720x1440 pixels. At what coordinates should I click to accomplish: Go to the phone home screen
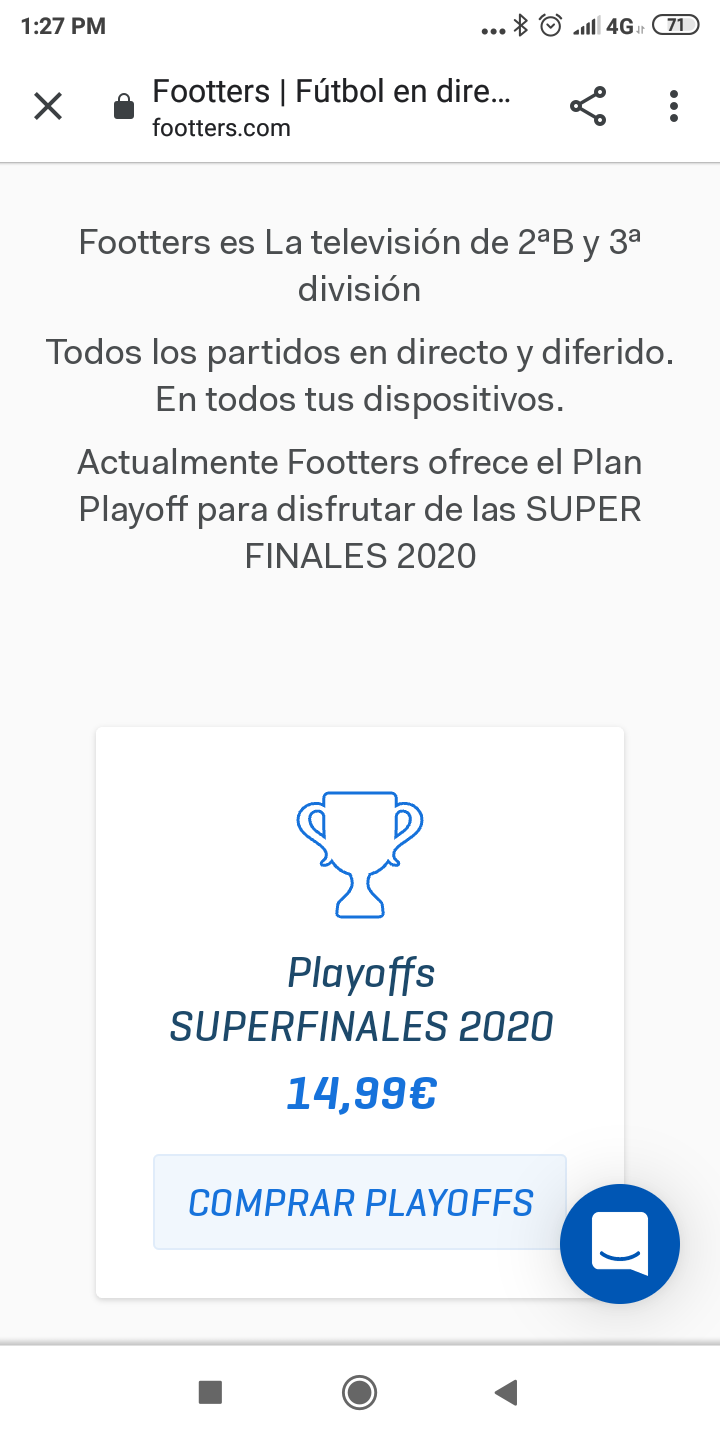click(x=359, y=1392)
